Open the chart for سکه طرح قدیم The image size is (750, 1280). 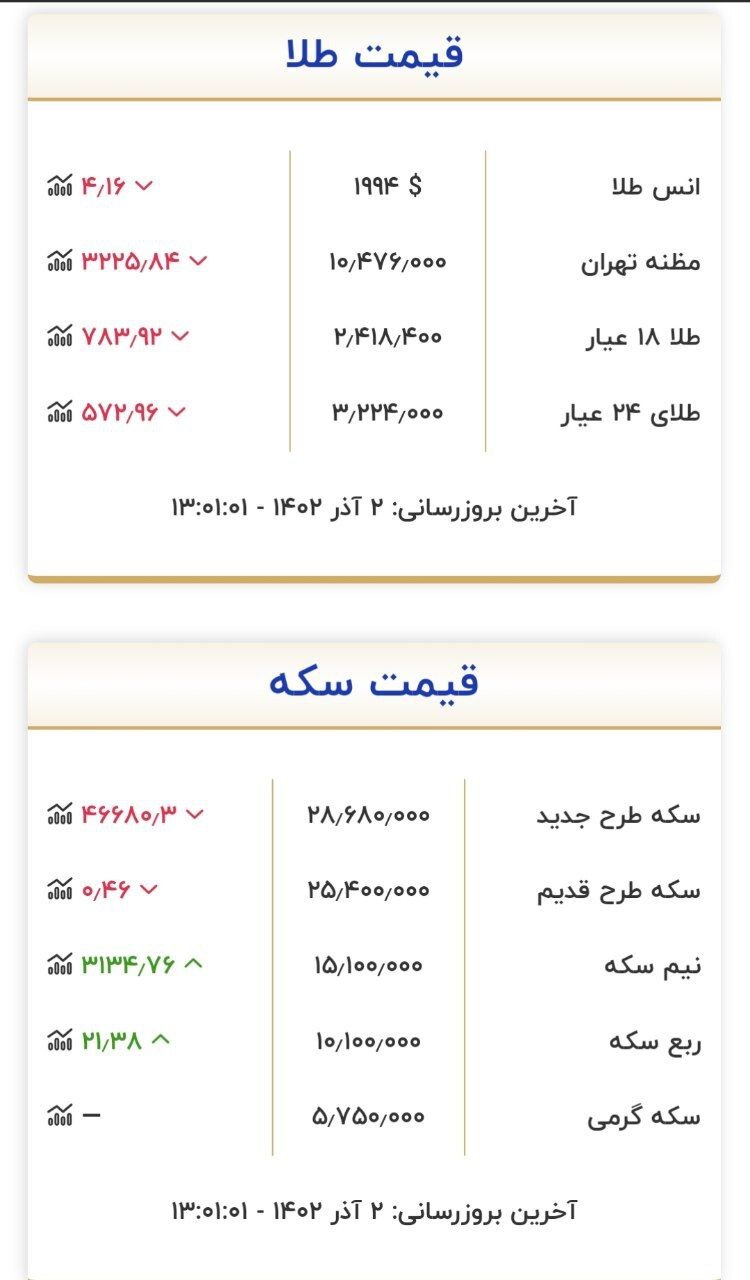58,887
